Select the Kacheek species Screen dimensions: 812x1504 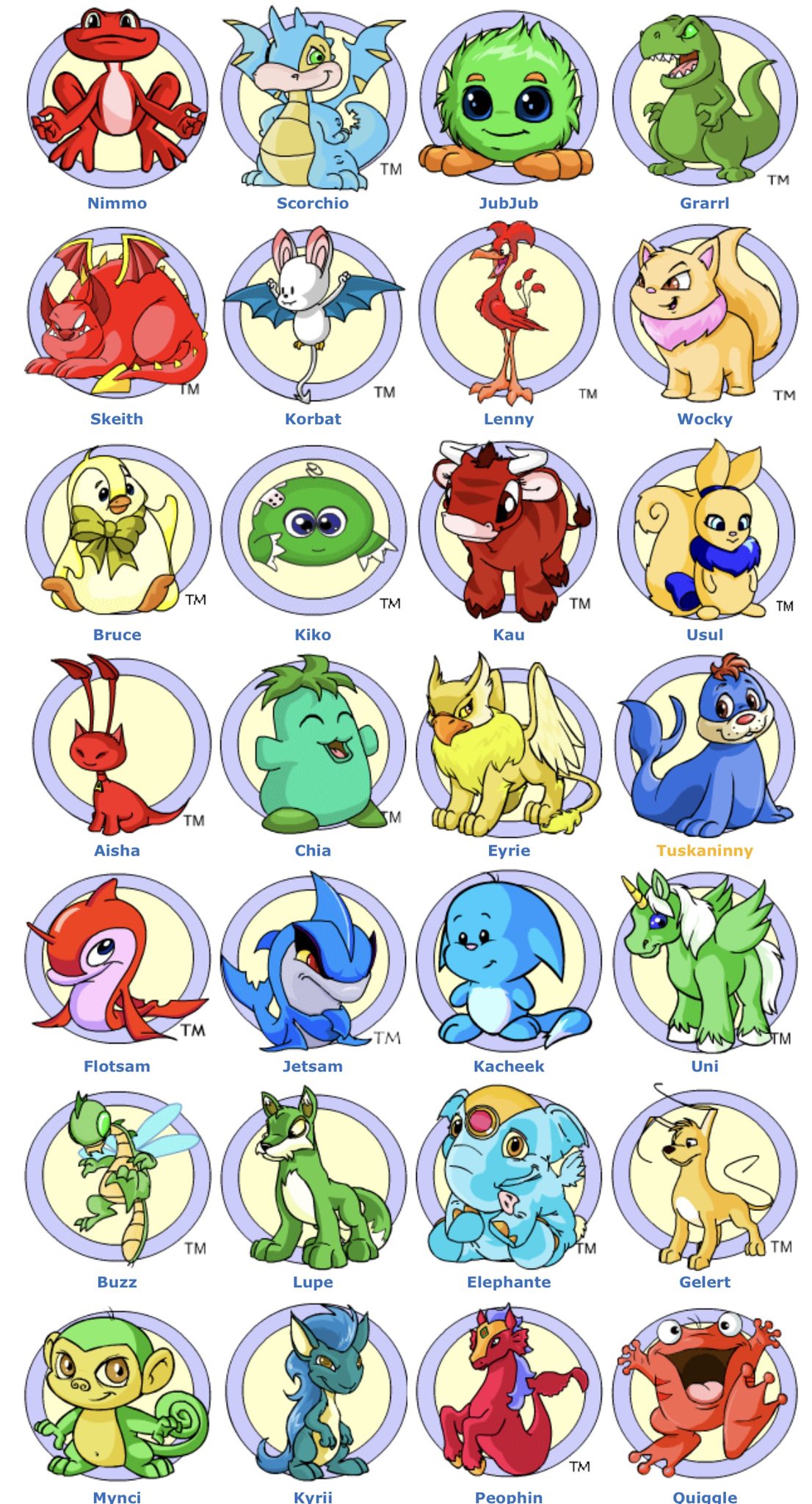coord(508,1067)
